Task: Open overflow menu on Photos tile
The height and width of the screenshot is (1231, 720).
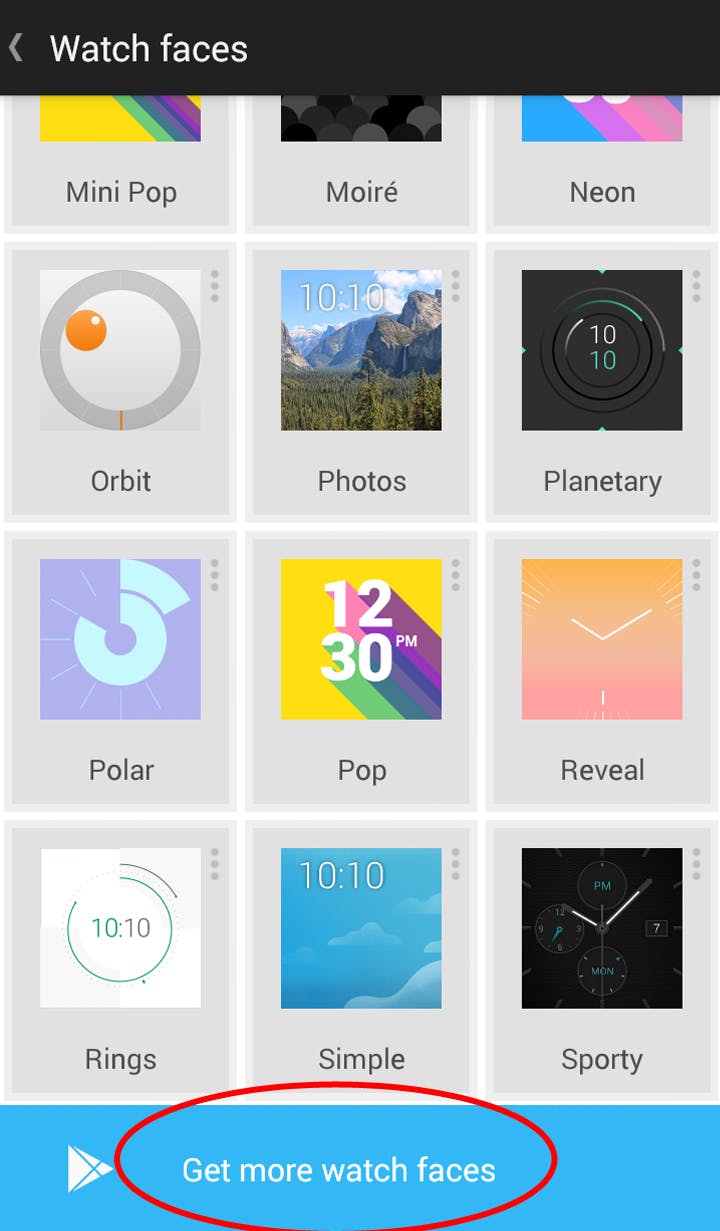Action: pyautogui.click(x=456, y=286)
